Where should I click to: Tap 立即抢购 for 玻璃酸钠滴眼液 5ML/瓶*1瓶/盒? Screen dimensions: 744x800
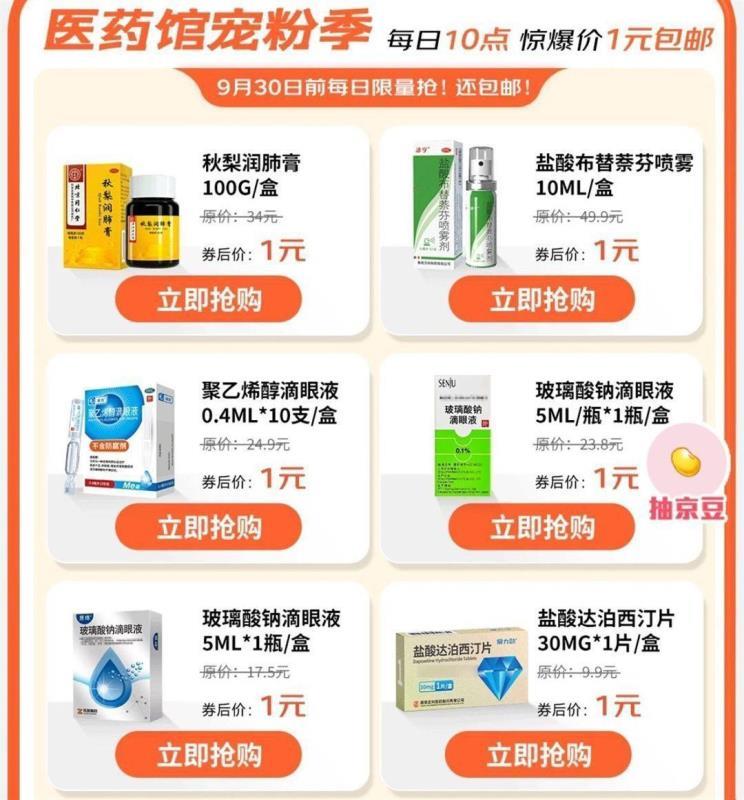pos(541,527)
